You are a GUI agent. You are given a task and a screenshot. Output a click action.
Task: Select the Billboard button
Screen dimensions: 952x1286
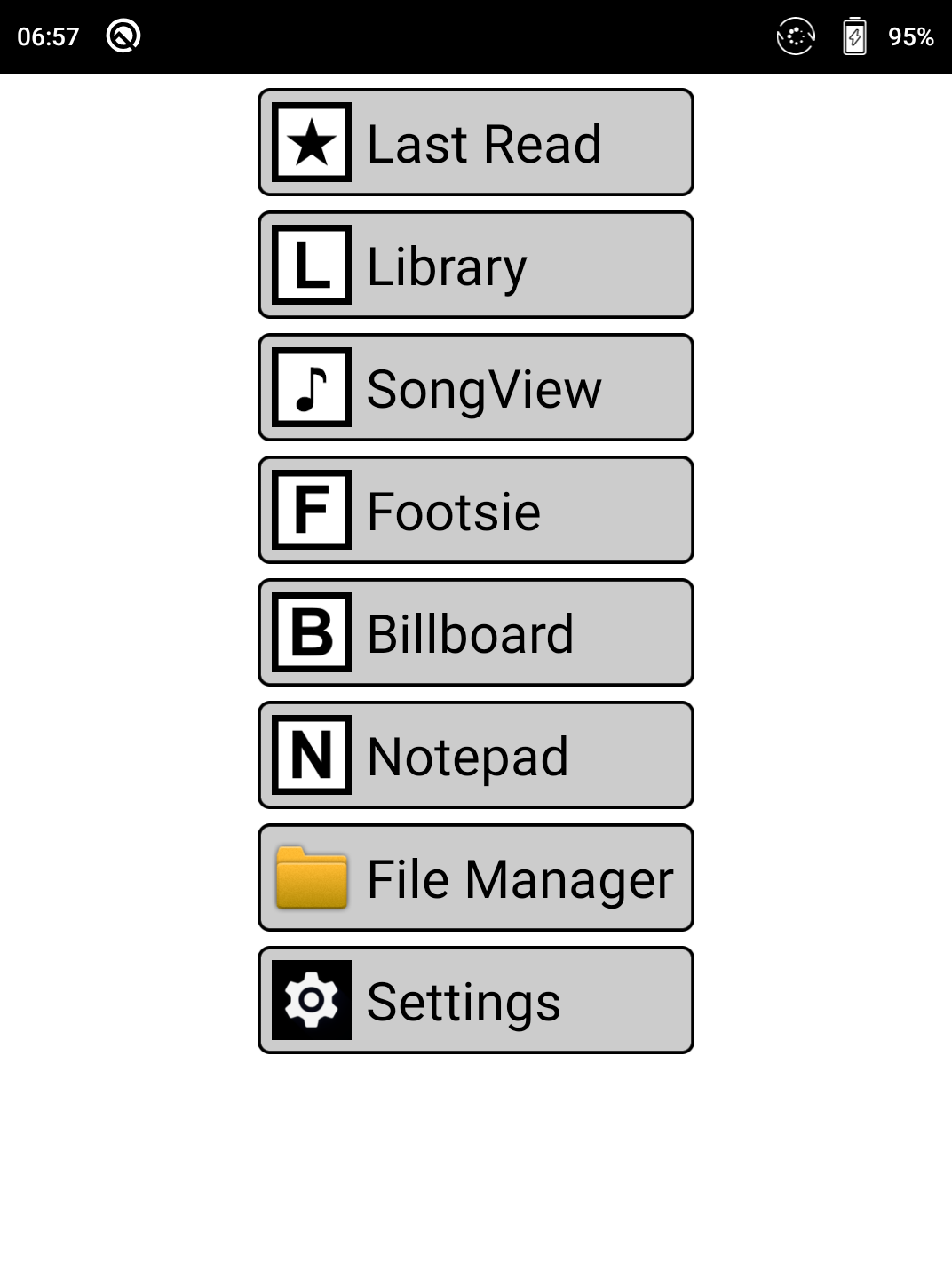coord(475,632)
